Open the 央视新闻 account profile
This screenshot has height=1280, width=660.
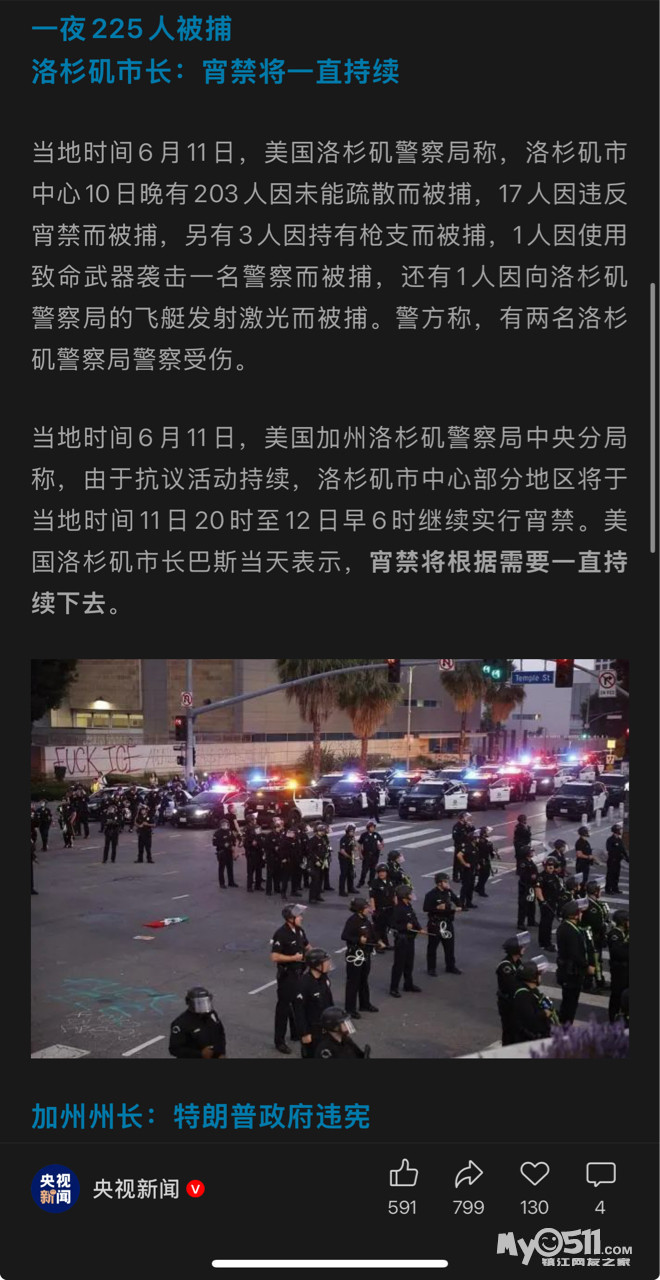[x=56, y=1189]
